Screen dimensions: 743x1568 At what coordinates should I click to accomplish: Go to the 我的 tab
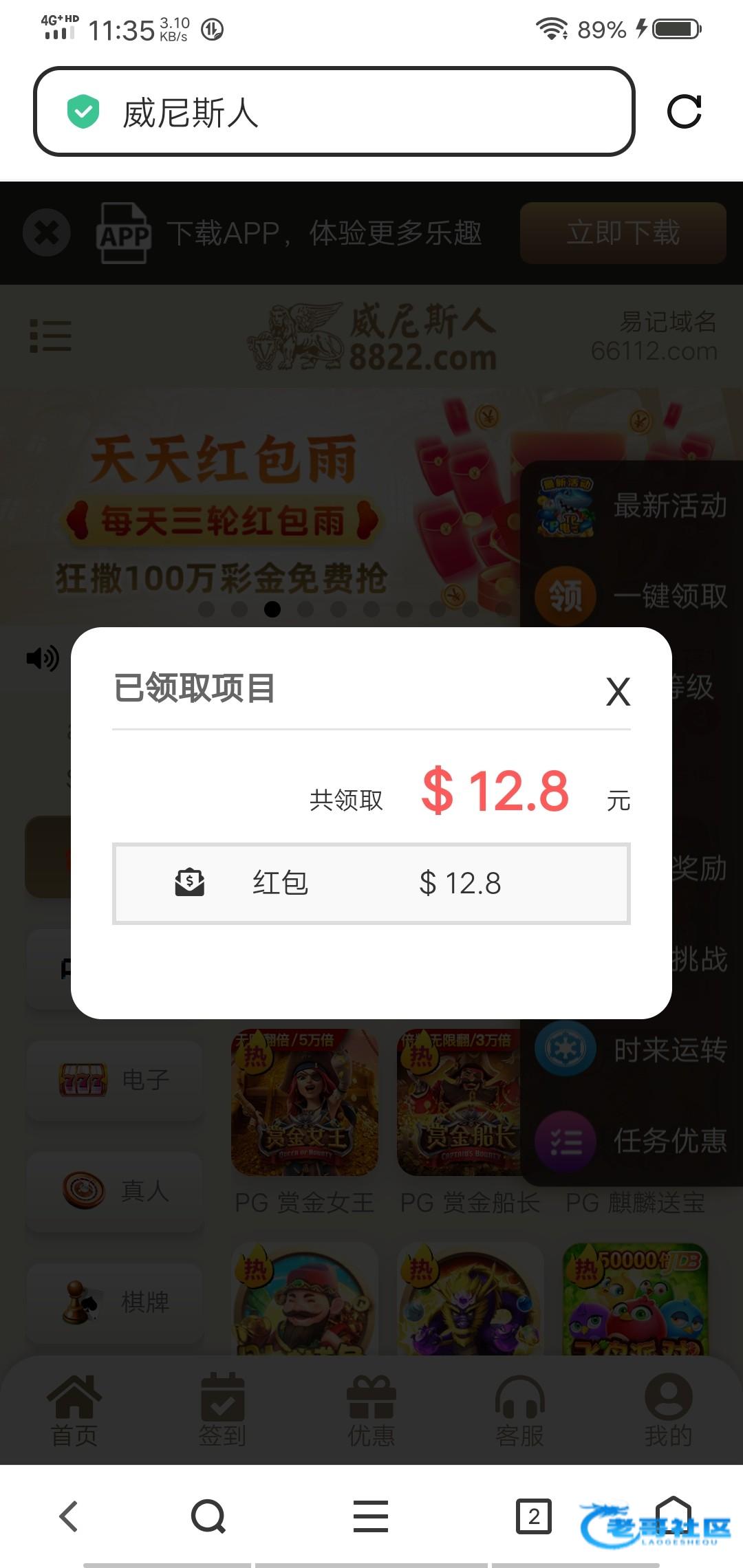(x=668, y=1410)
